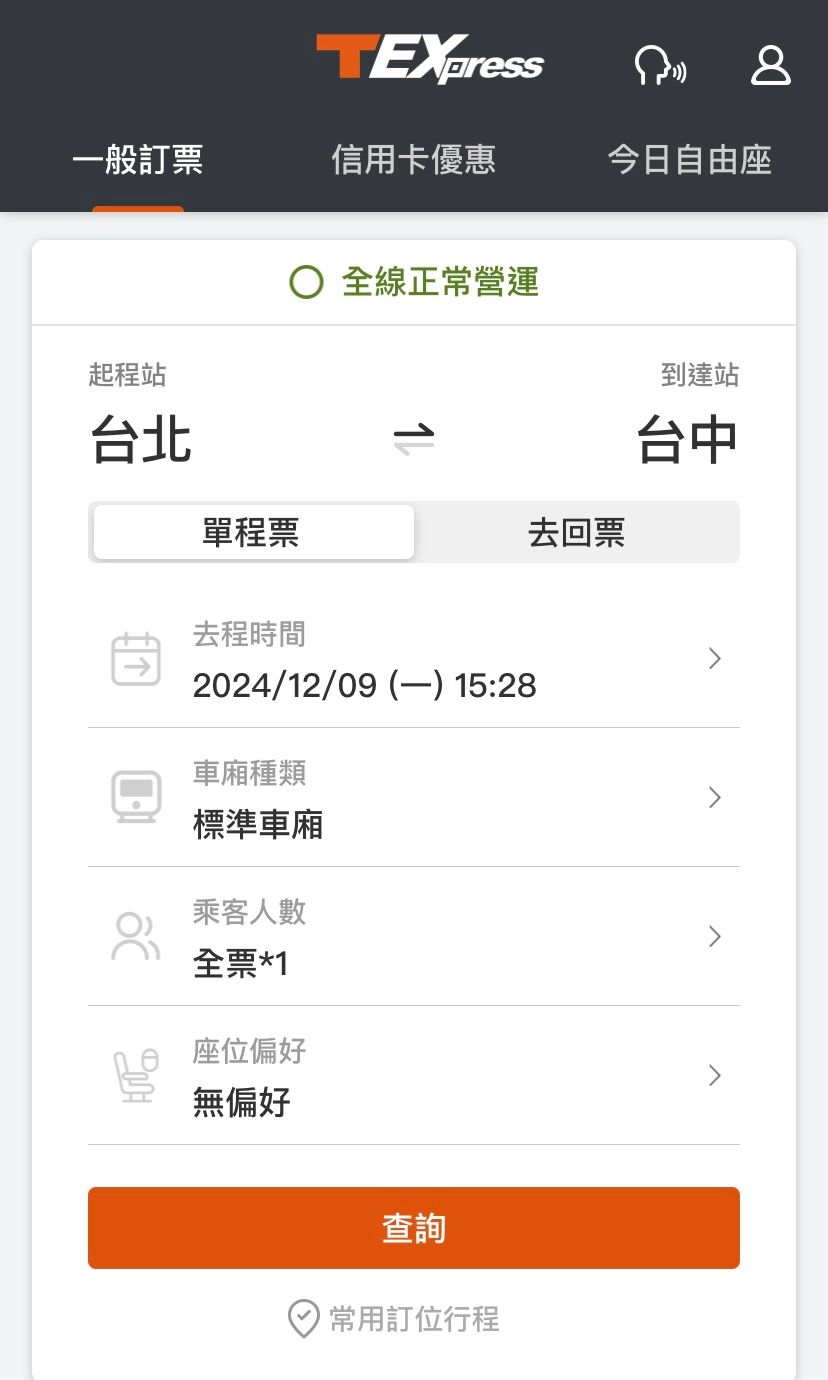This screenshot has width=828, height=1380.
Task: Tap the arrival station field showing 台中
Action: click(686, 440)
